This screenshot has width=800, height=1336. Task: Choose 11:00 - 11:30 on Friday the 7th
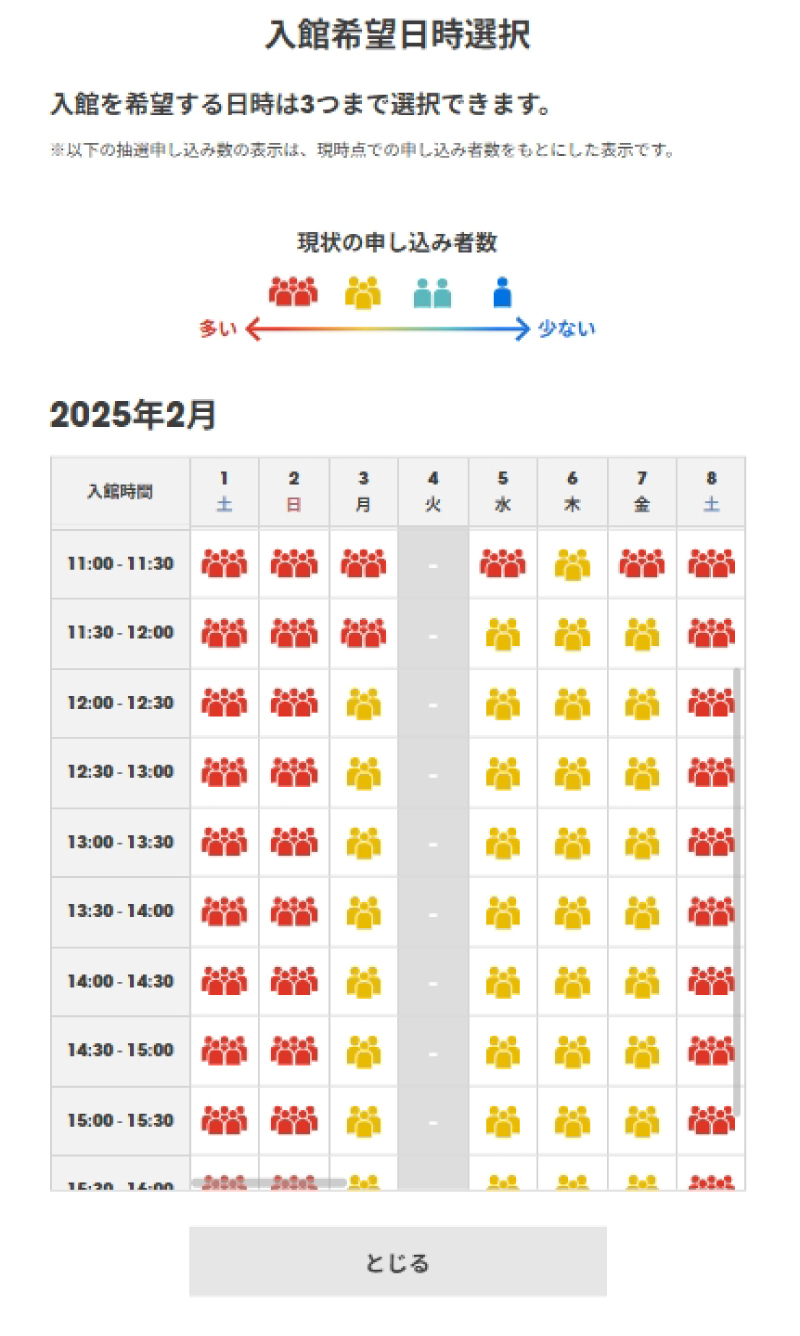642,564
